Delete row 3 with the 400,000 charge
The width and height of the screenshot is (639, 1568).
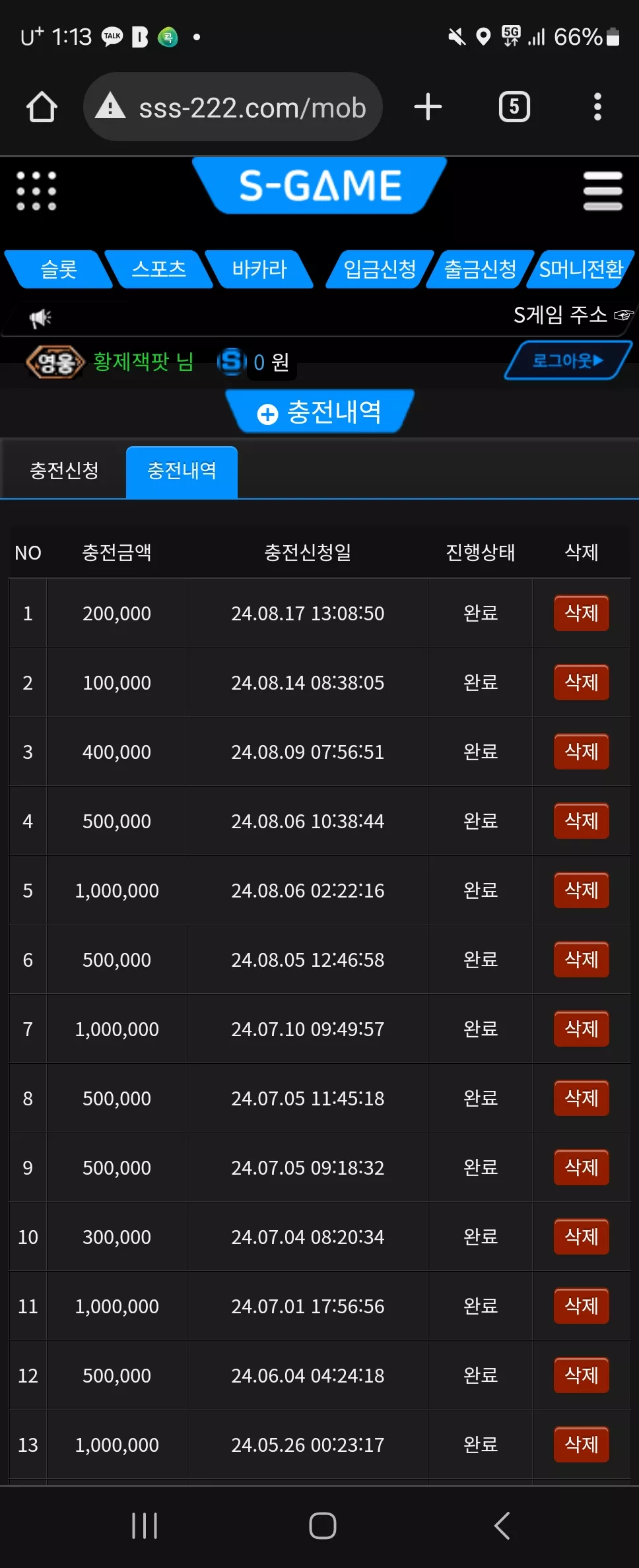click(581, 752)
